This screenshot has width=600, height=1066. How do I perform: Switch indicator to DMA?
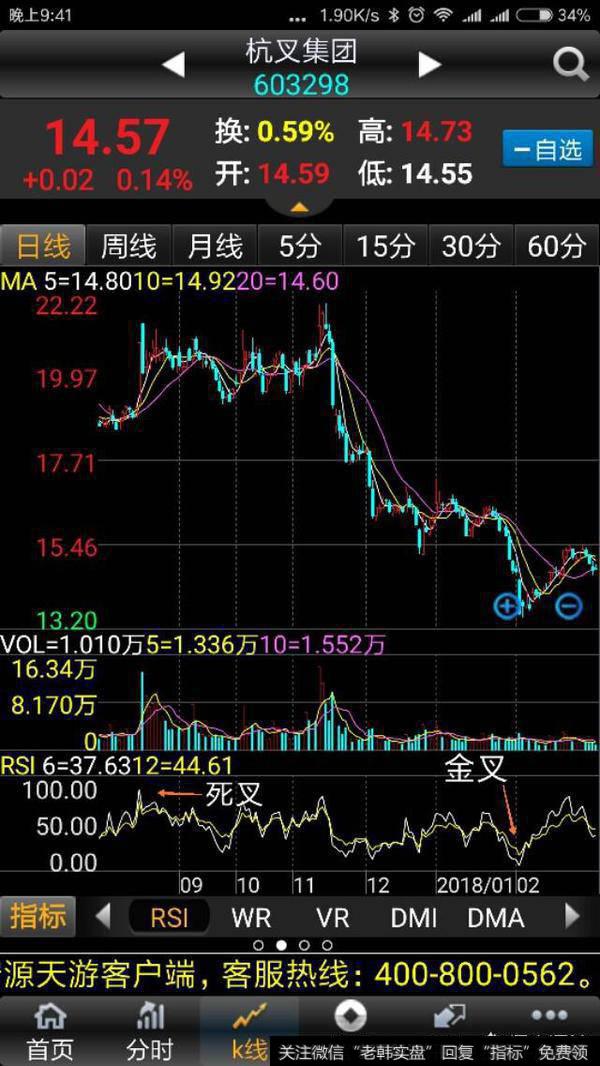point(496,916)
